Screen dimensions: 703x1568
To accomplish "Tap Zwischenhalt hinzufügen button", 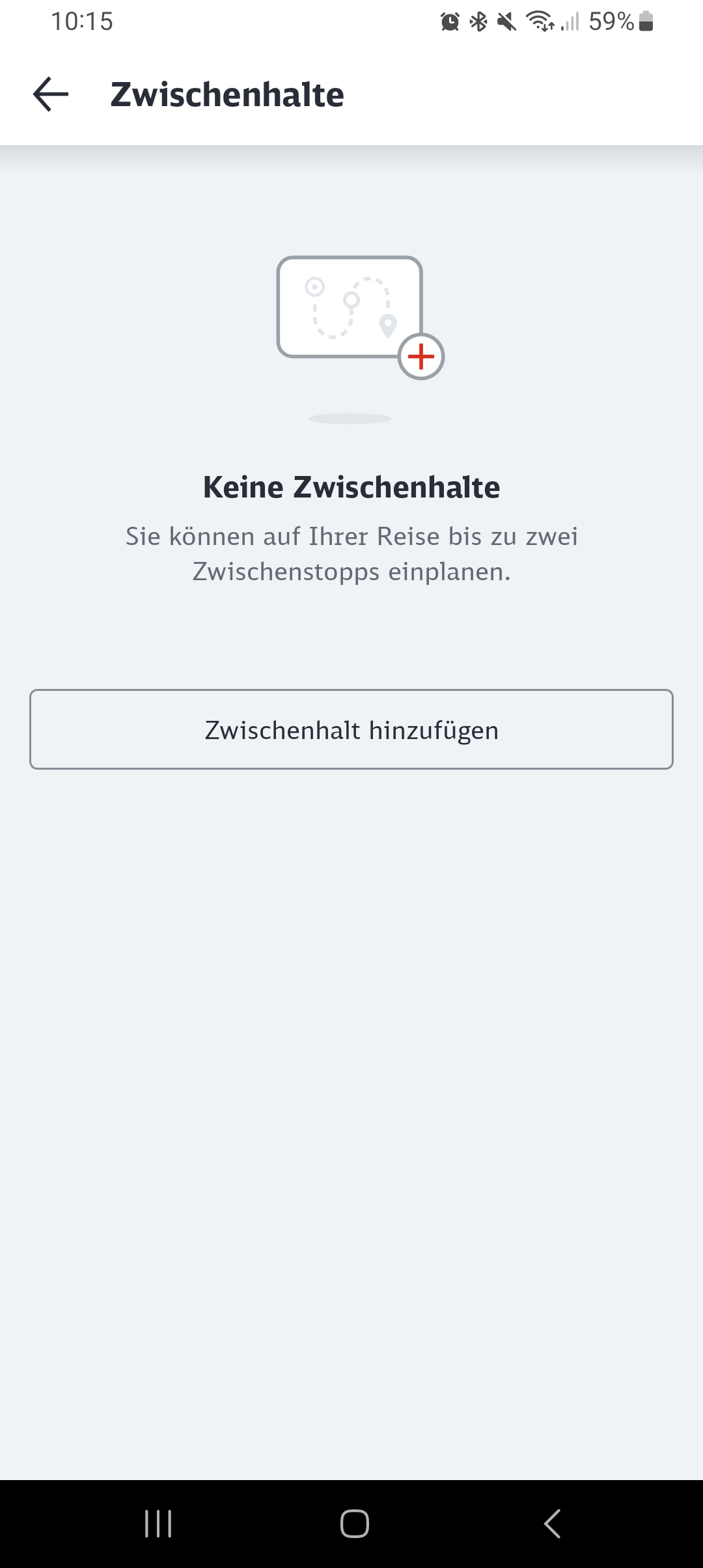I will [x=351, y=729].
